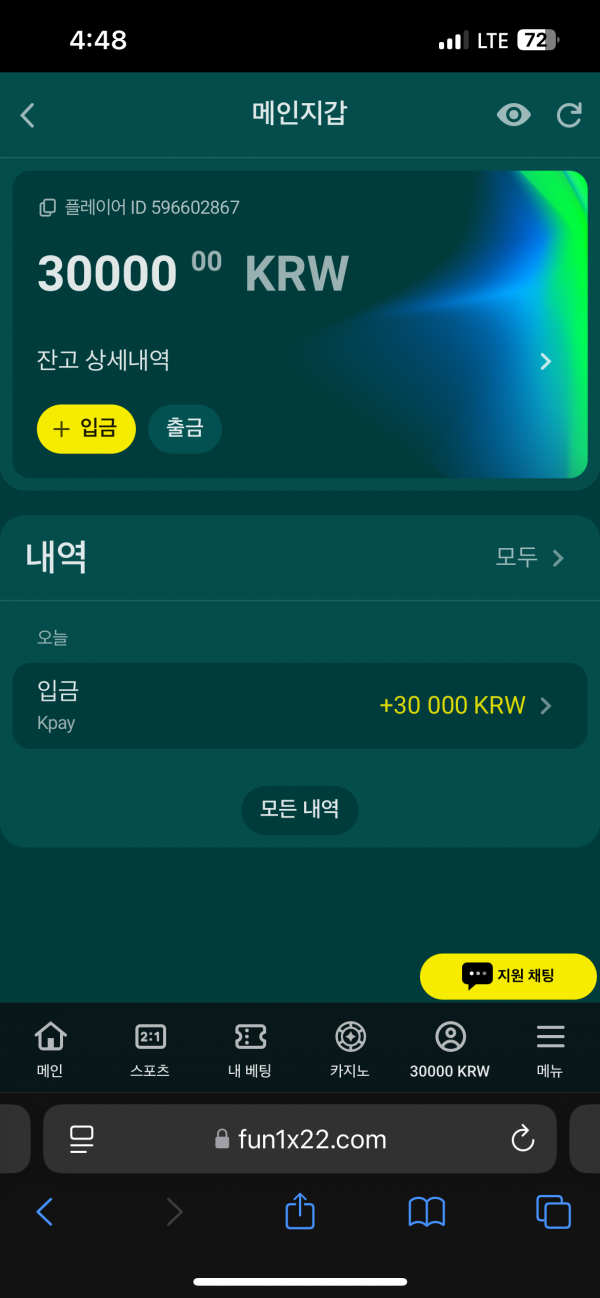The width and height of the screenshot is (600, 1298).
Task: Copy the 플레이어 ID
Action: tap(47, 208)
